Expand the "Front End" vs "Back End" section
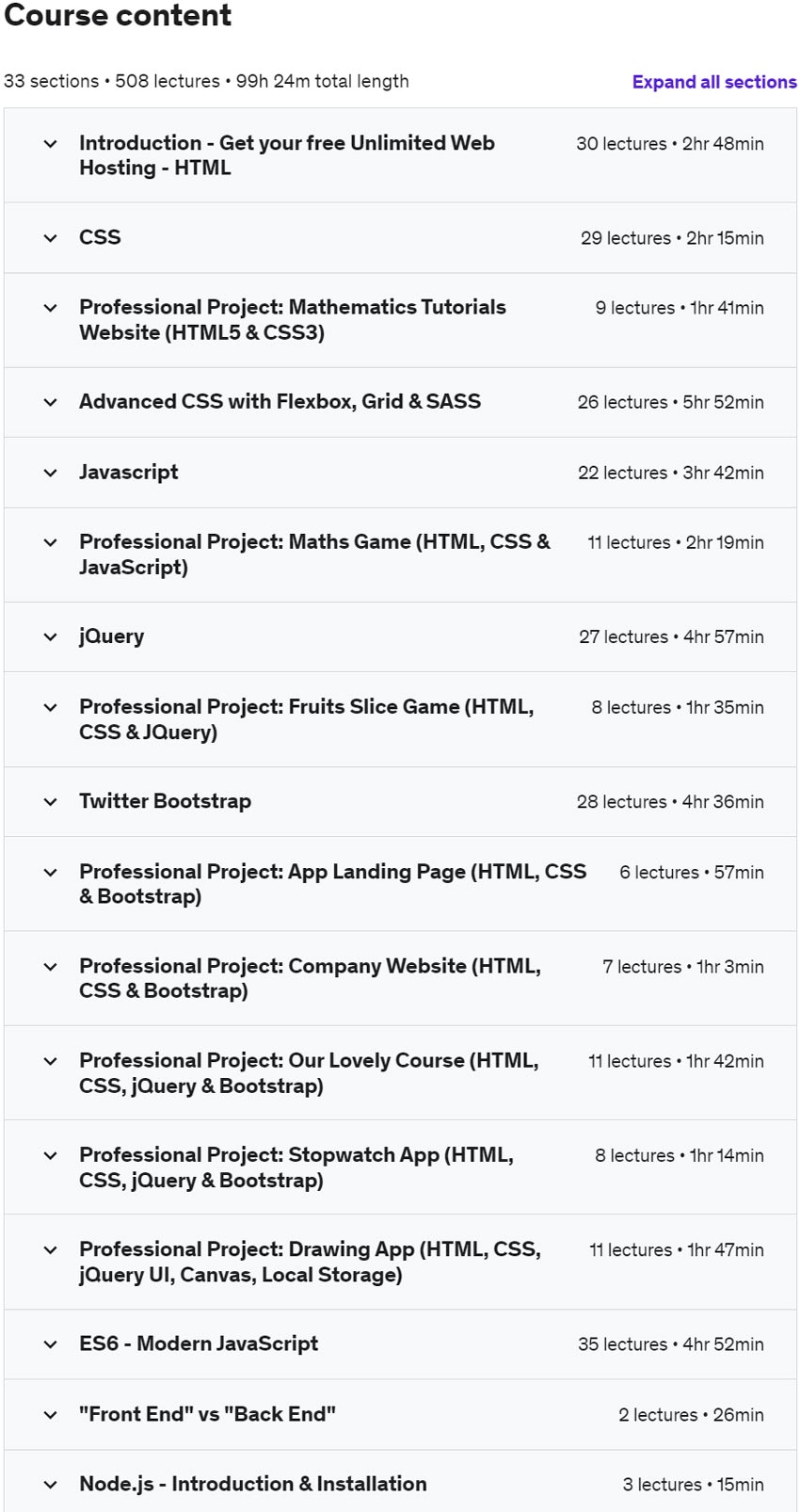This screenshot has height=1512, width=800. click(207, 1414)
